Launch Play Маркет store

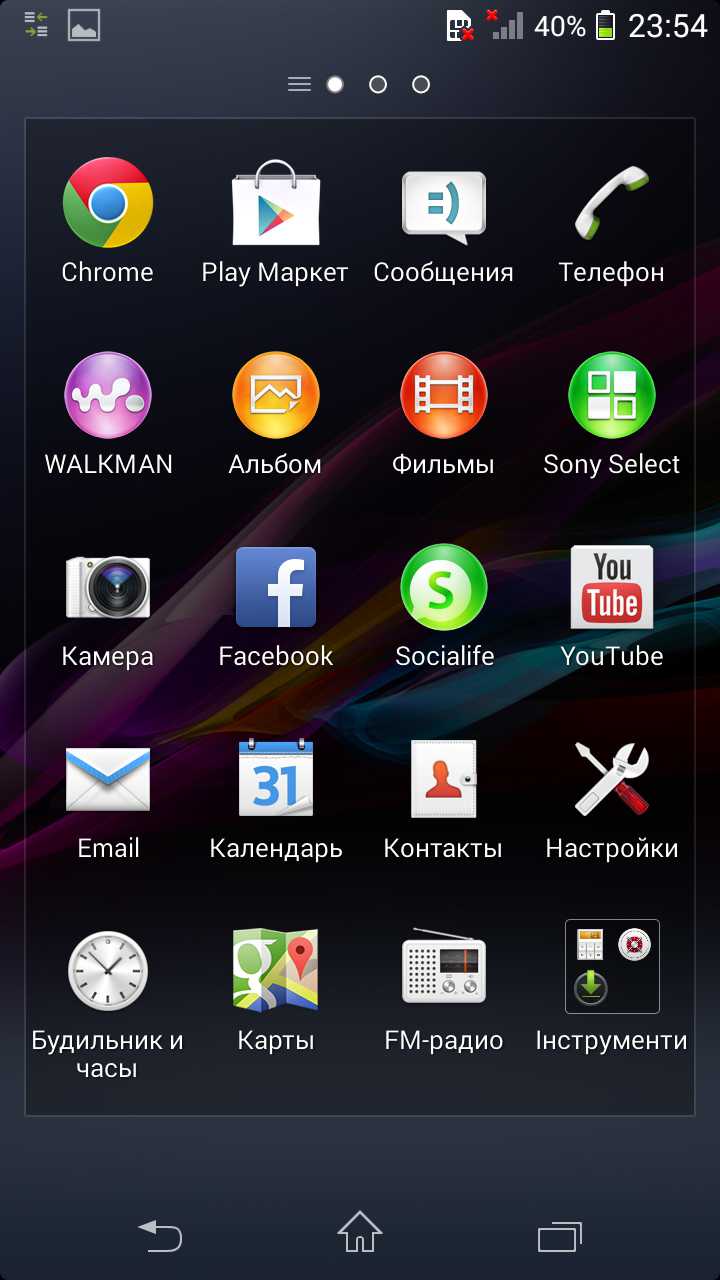276,205
